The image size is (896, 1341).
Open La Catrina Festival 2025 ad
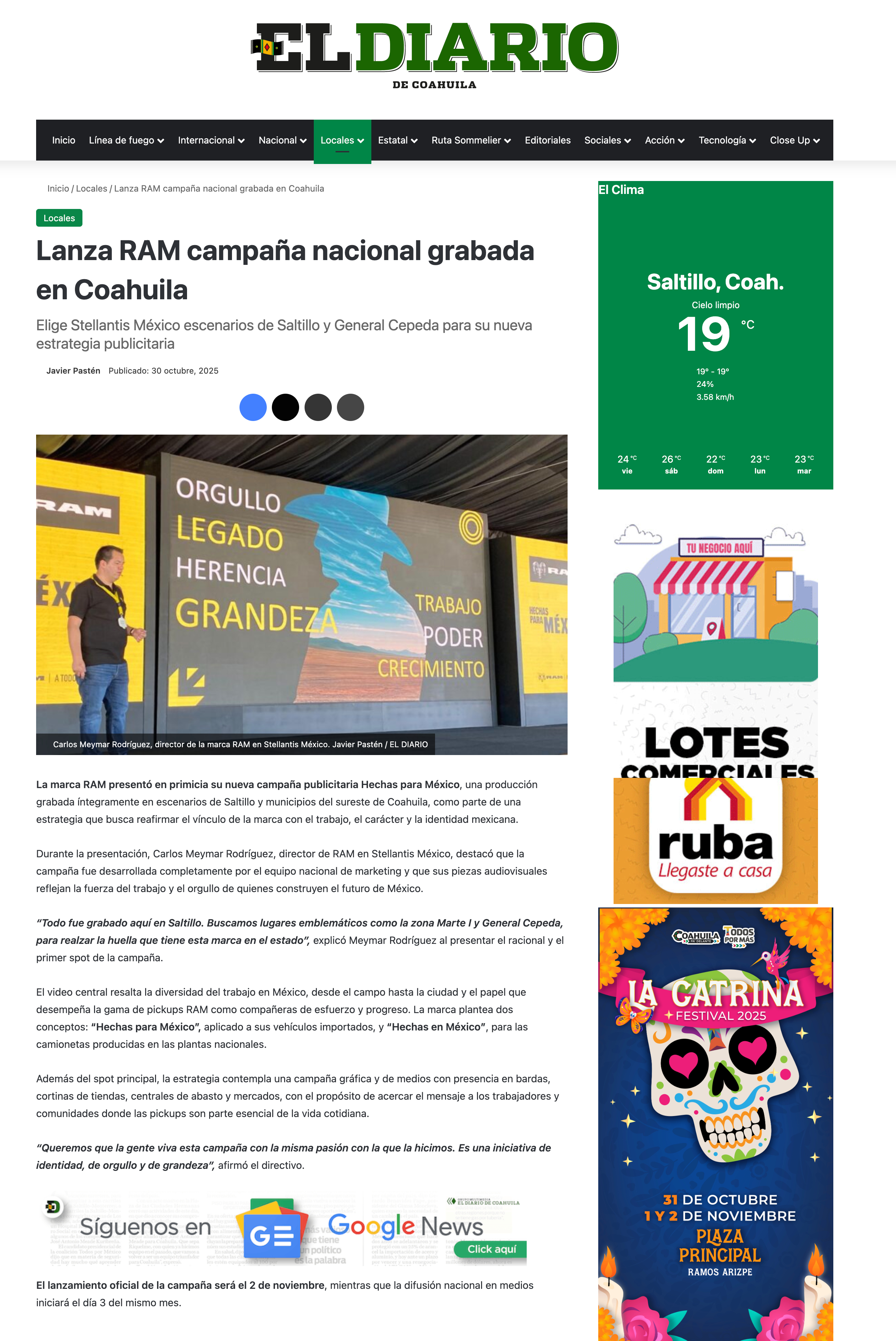point(715,1124)
